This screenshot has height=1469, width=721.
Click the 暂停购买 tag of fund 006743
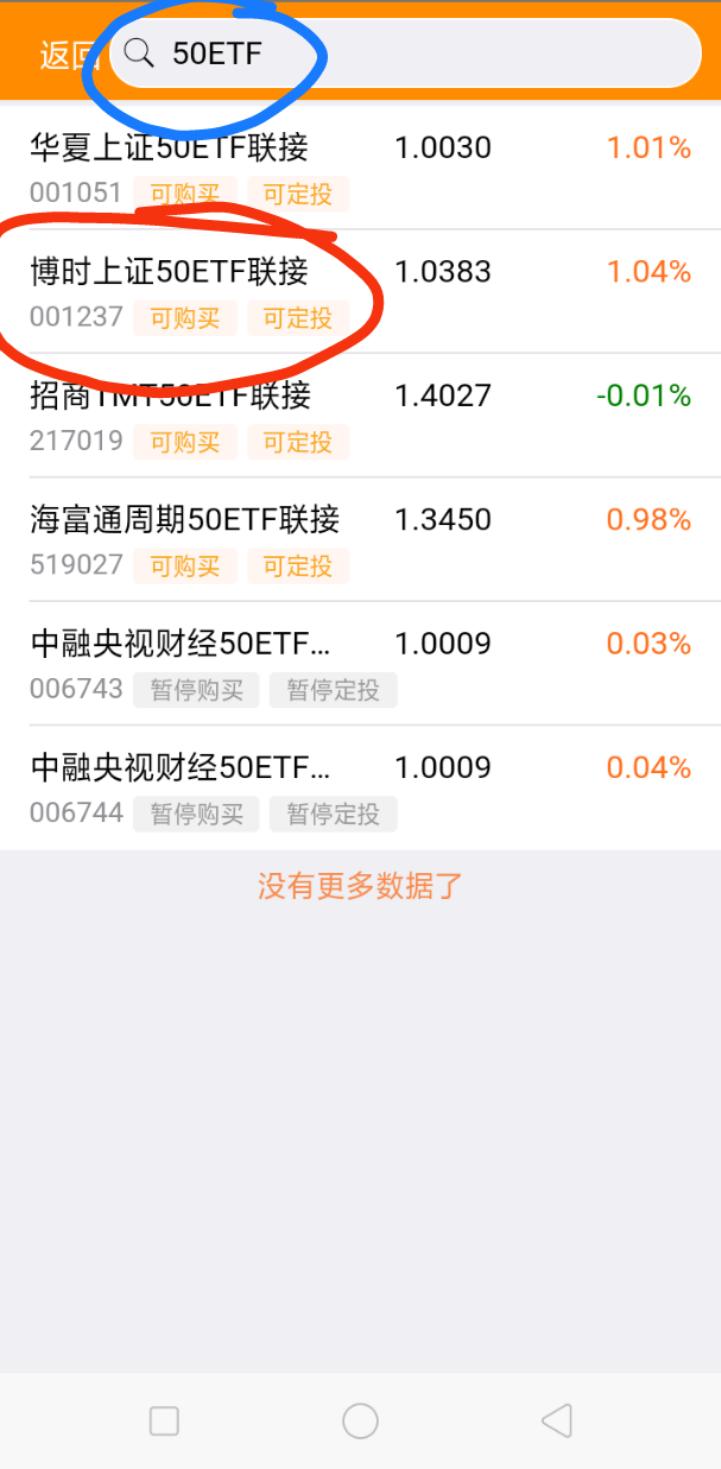click(196, 690)
